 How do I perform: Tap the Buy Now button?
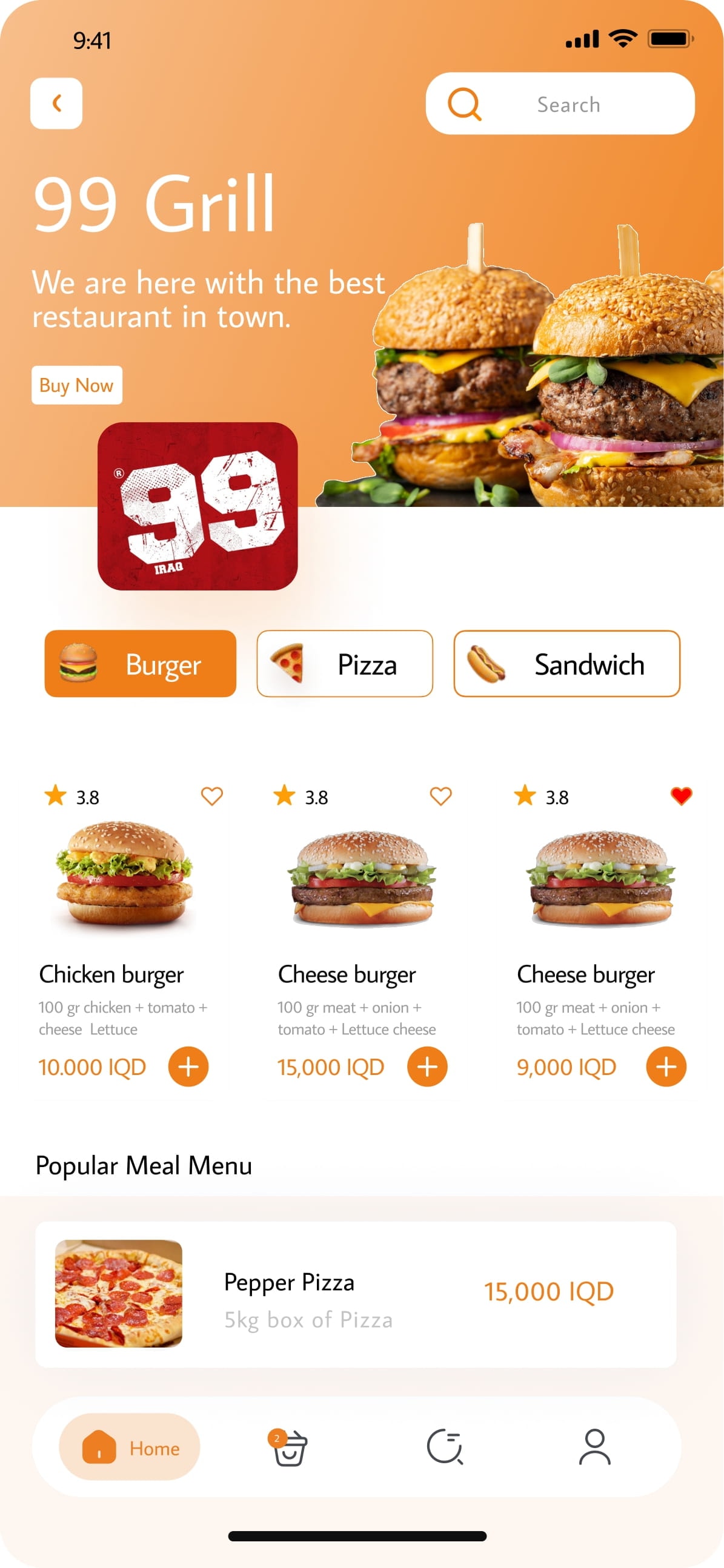tap(77, 385)
